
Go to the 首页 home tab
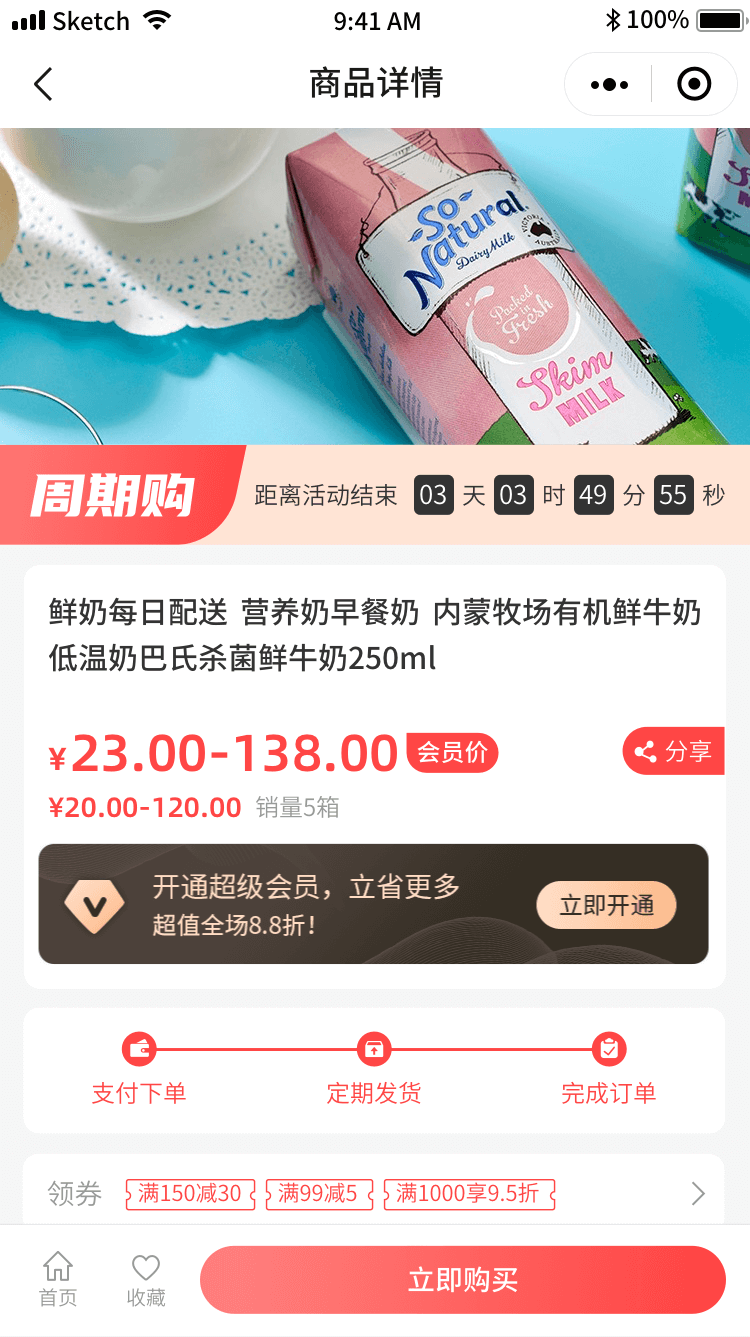[58, 1280]
